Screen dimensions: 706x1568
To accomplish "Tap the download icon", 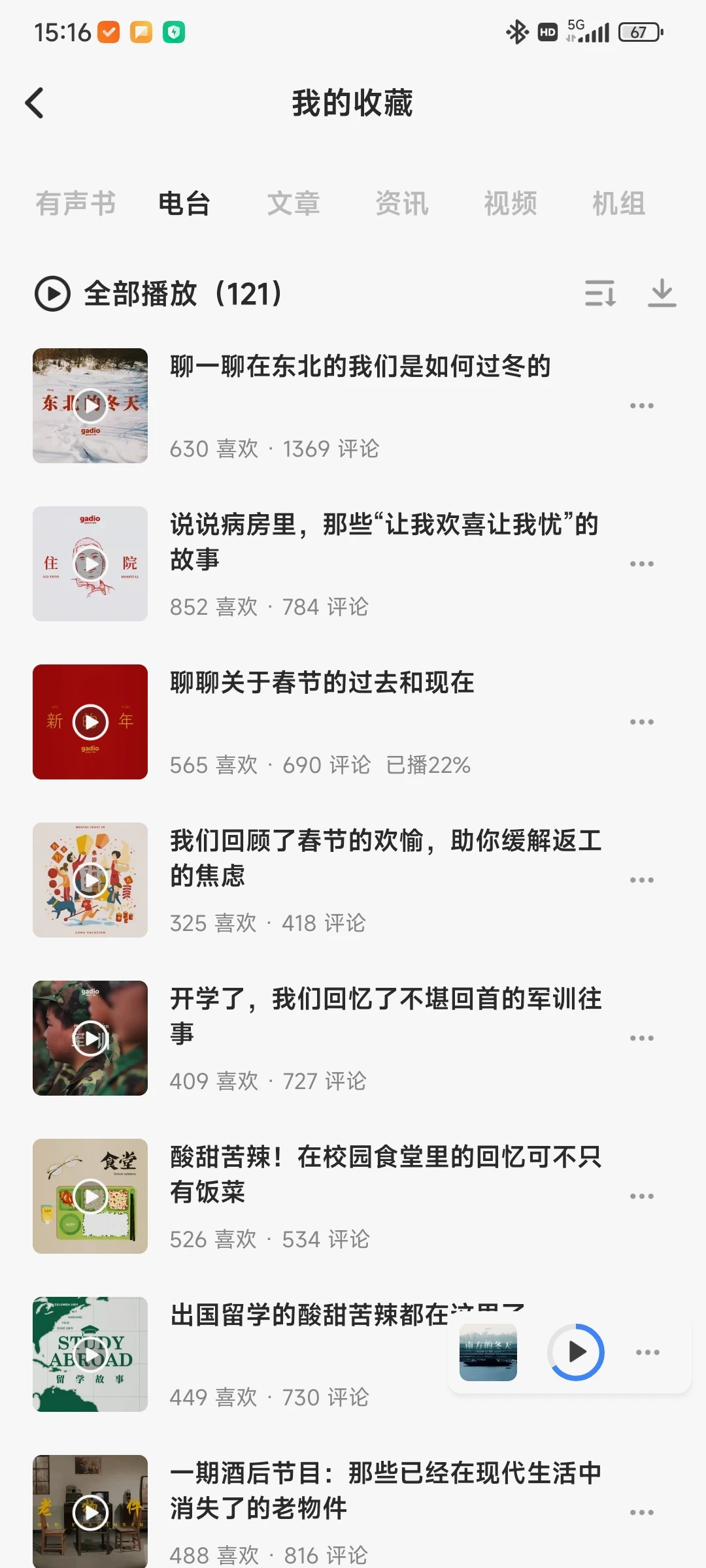I will (x=662, y=293).
